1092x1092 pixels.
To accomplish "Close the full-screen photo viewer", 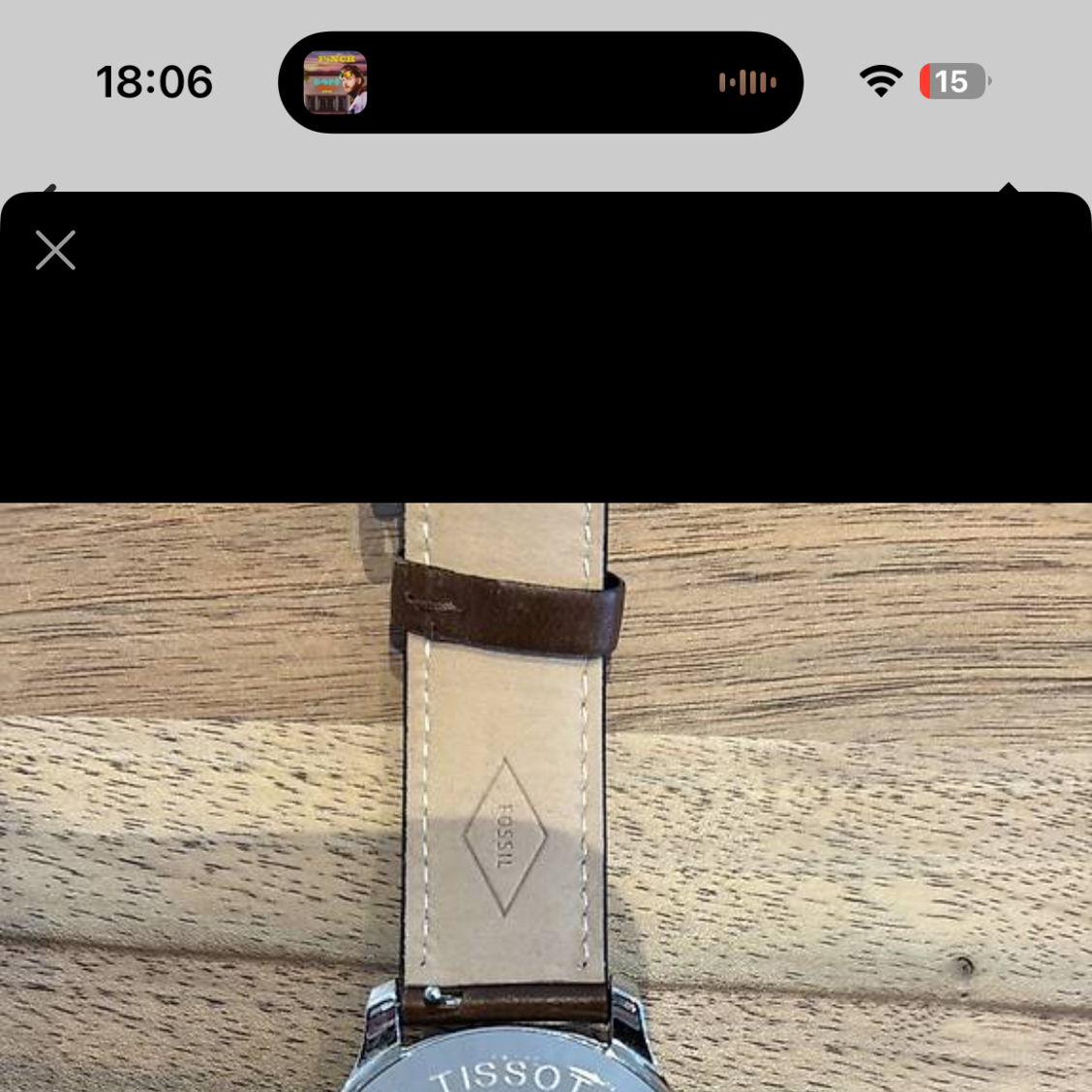I will pyautogui.click(x=55, y=250).
